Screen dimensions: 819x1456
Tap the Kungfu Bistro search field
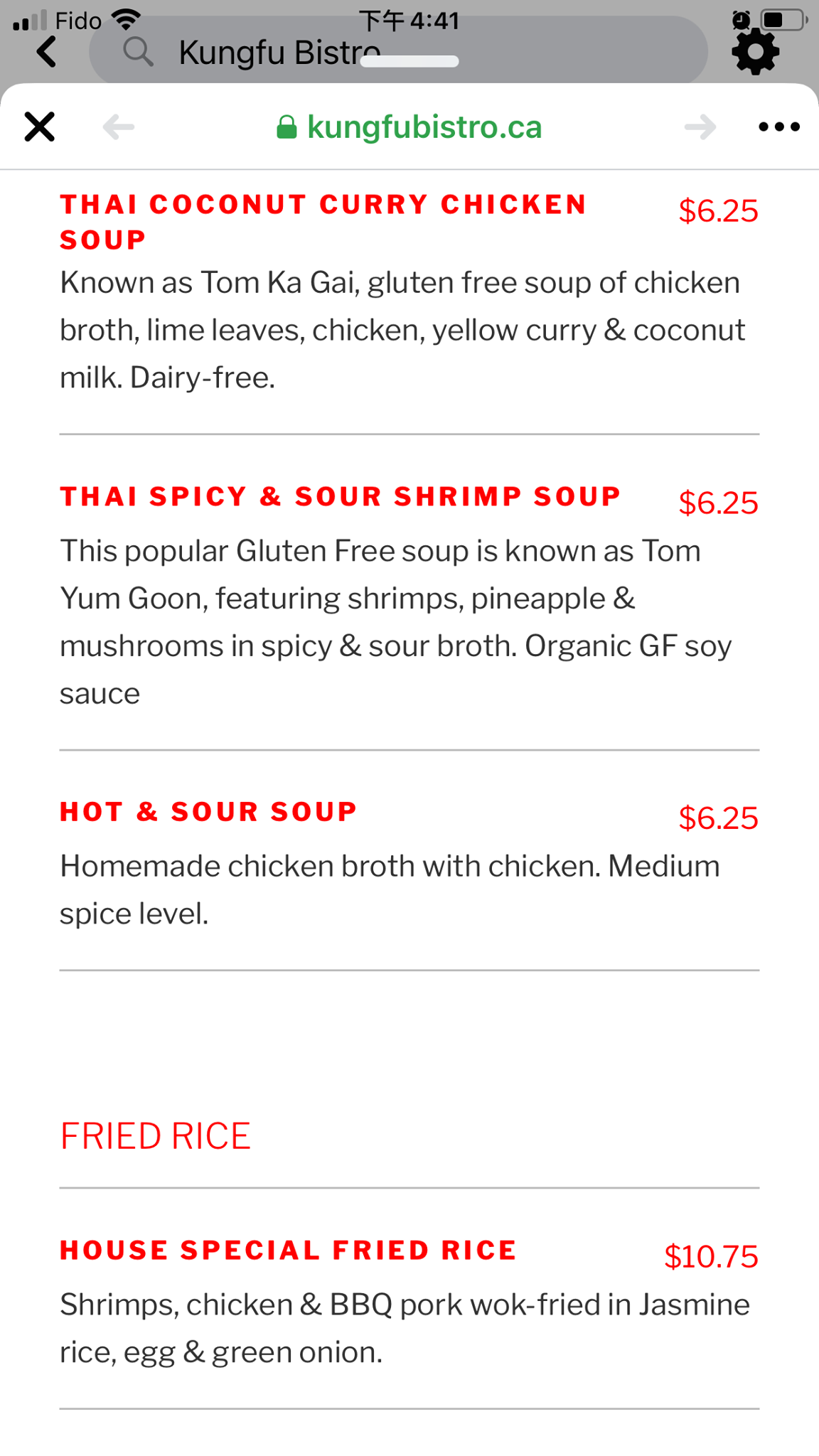(398, 52)
